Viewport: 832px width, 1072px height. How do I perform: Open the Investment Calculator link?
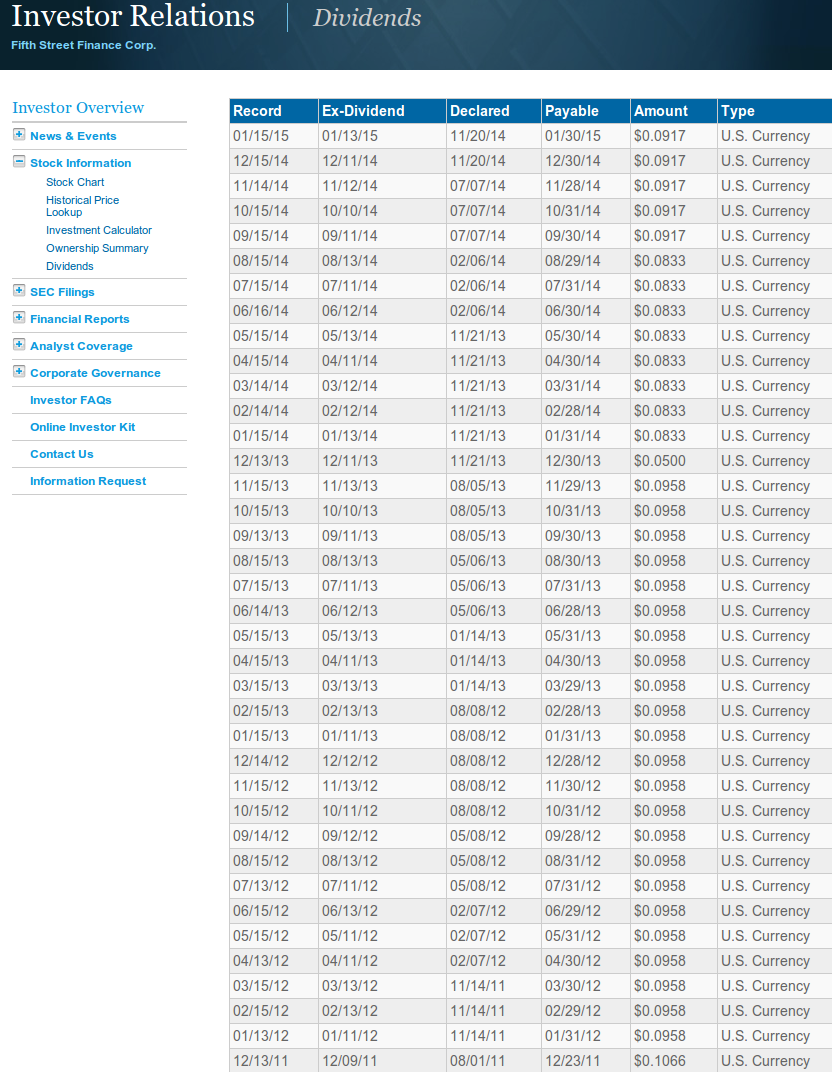[x=99, y=230]
